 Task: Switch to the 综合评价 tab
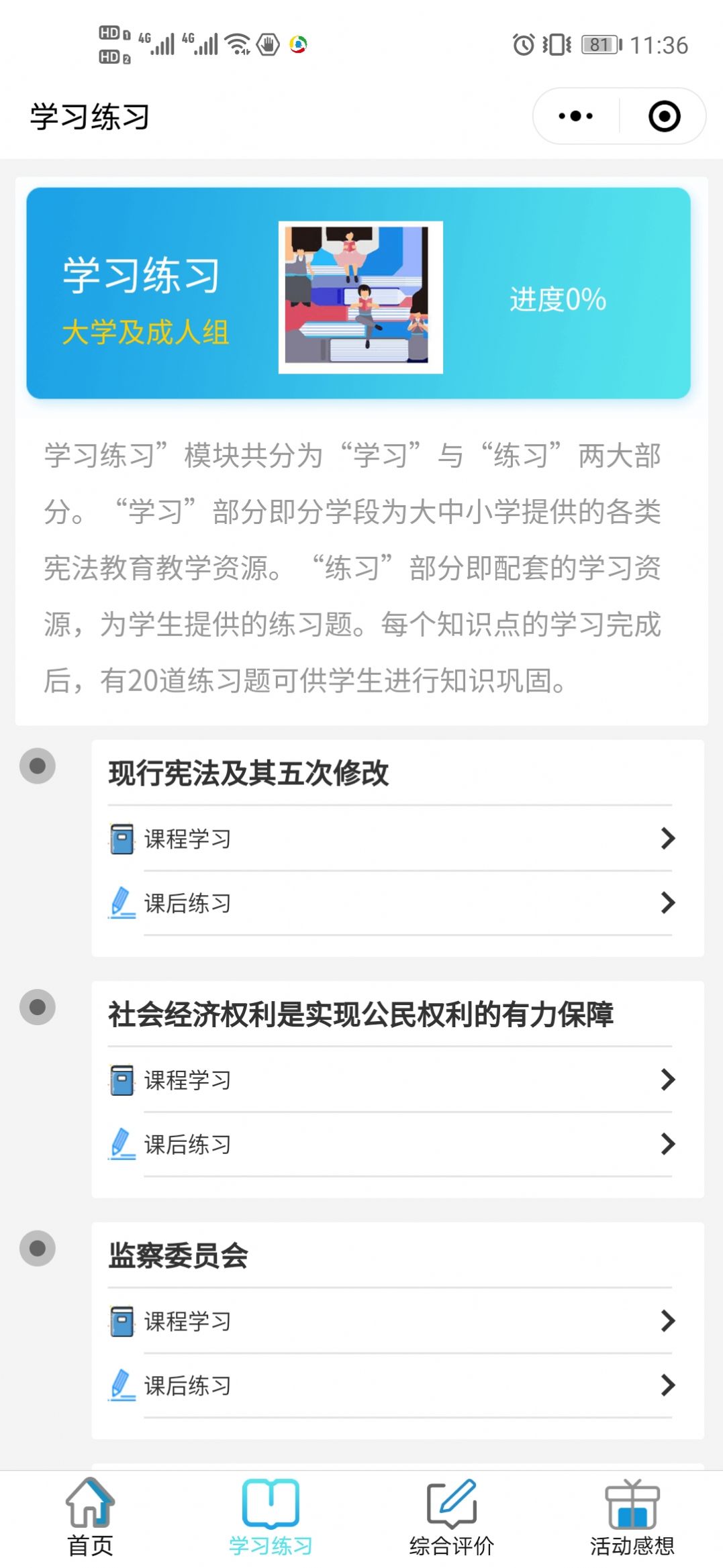pyautogui.click(x=452, y=1524)
